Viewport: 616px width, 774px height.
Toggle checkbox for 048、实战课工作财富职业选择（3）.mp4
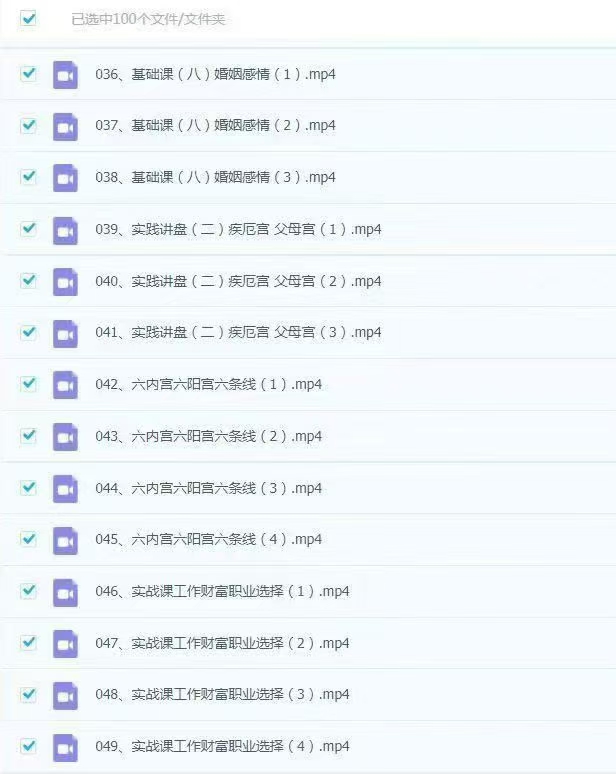pyautogui.click(x=28, y=694)
